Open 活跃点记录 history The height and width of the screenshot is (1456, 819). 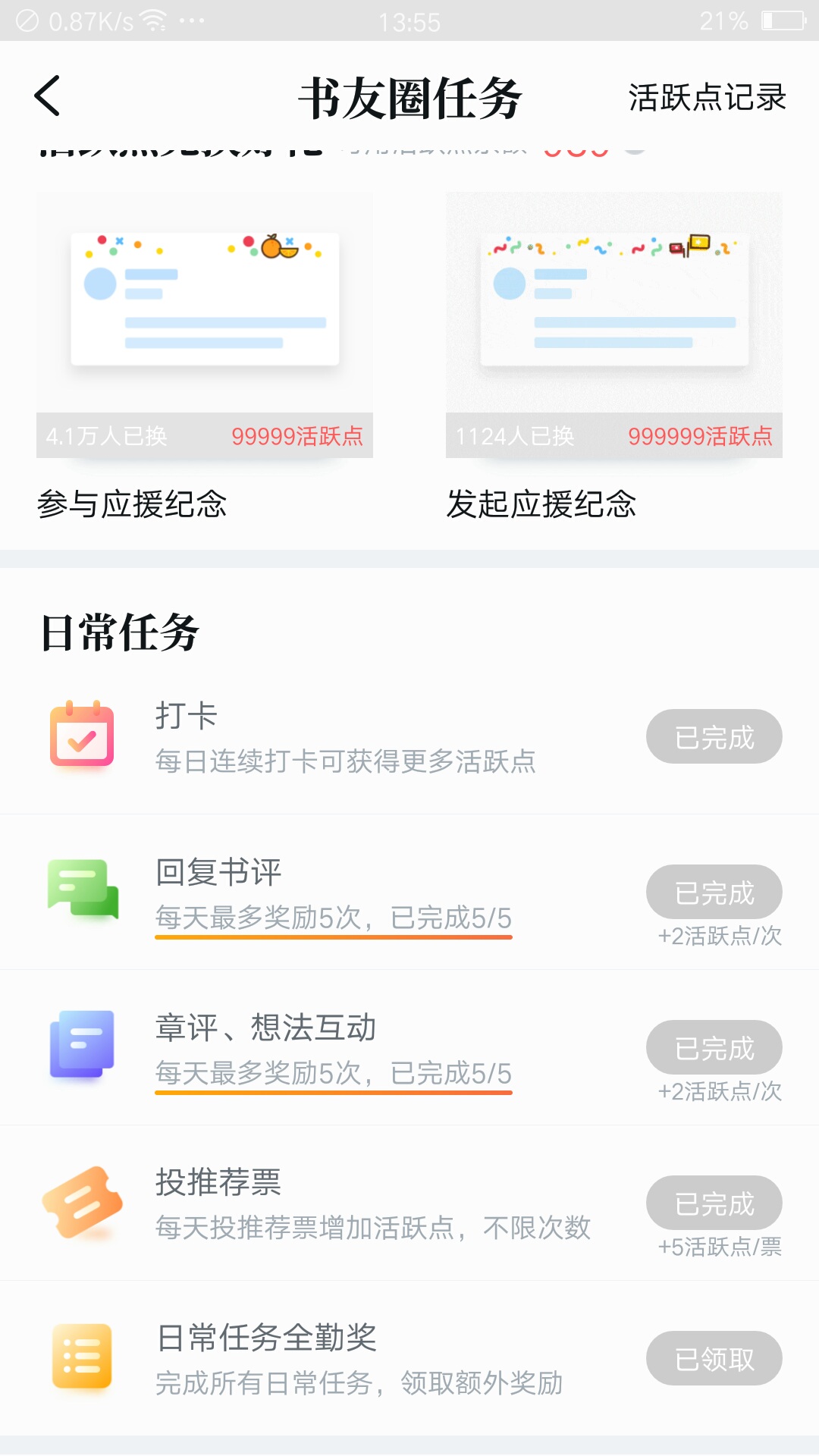(x=707, y=97)
